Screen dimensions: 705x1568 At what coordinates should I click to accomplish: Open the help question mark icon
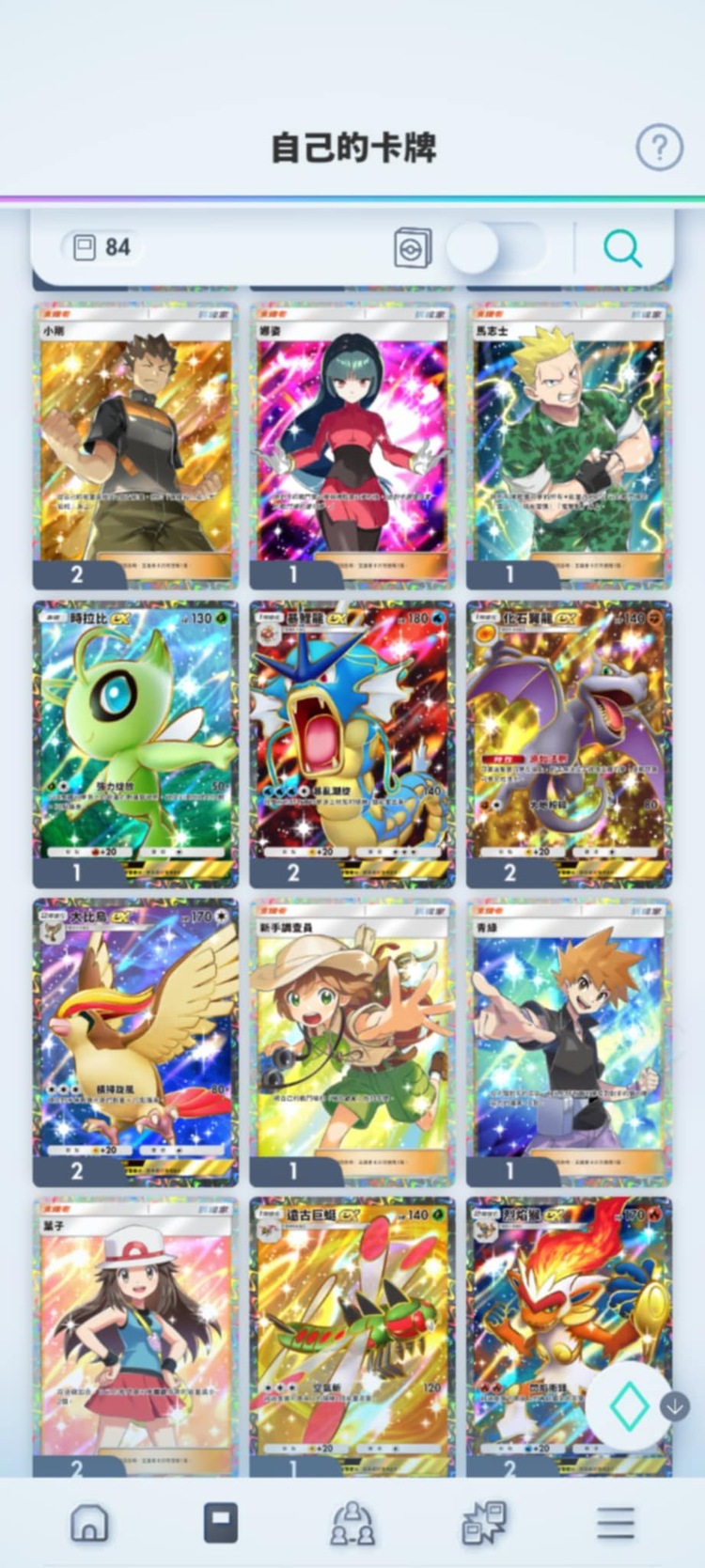click(x=659, y=147)
